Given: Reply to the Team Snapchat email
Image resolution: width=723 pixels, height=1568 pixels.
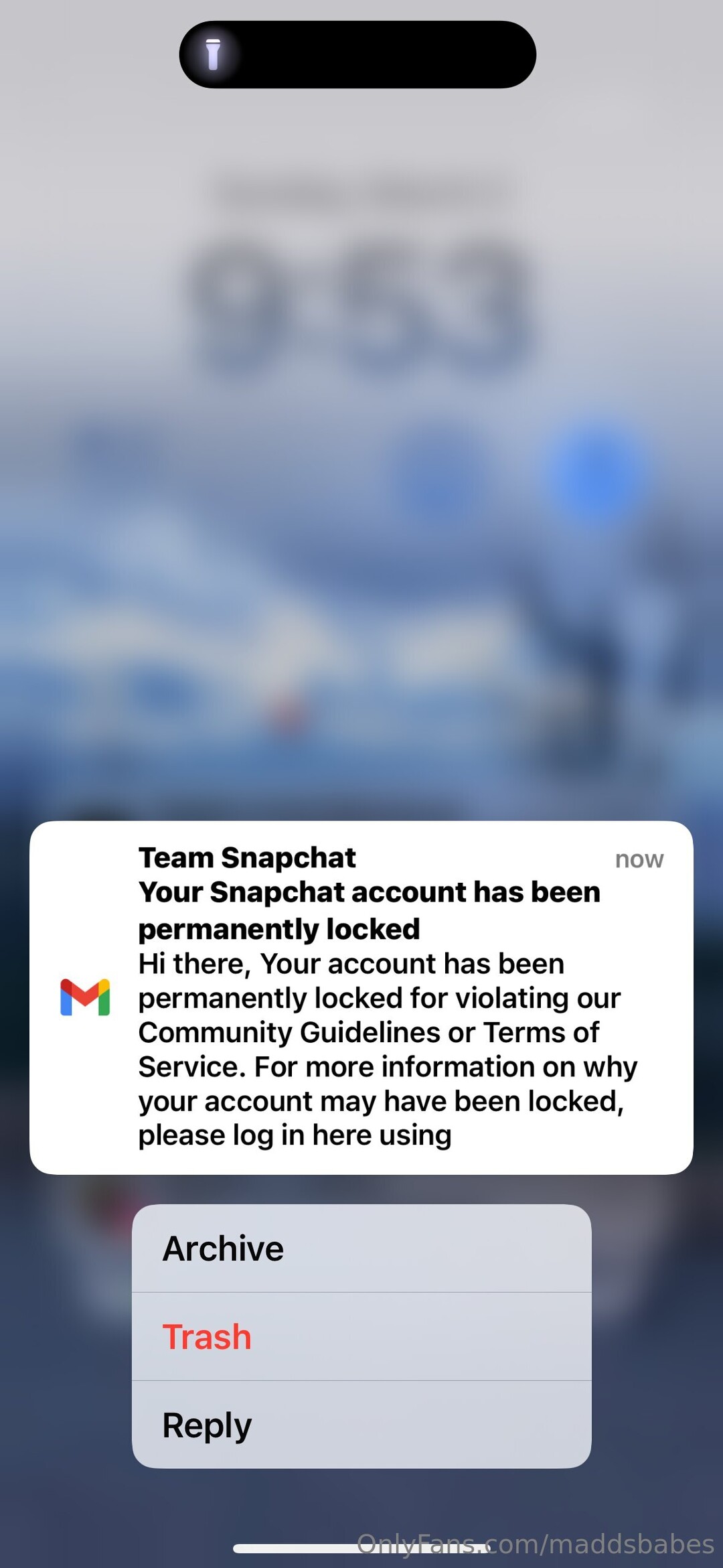Looking at the screenshot, I should 360,1425.
